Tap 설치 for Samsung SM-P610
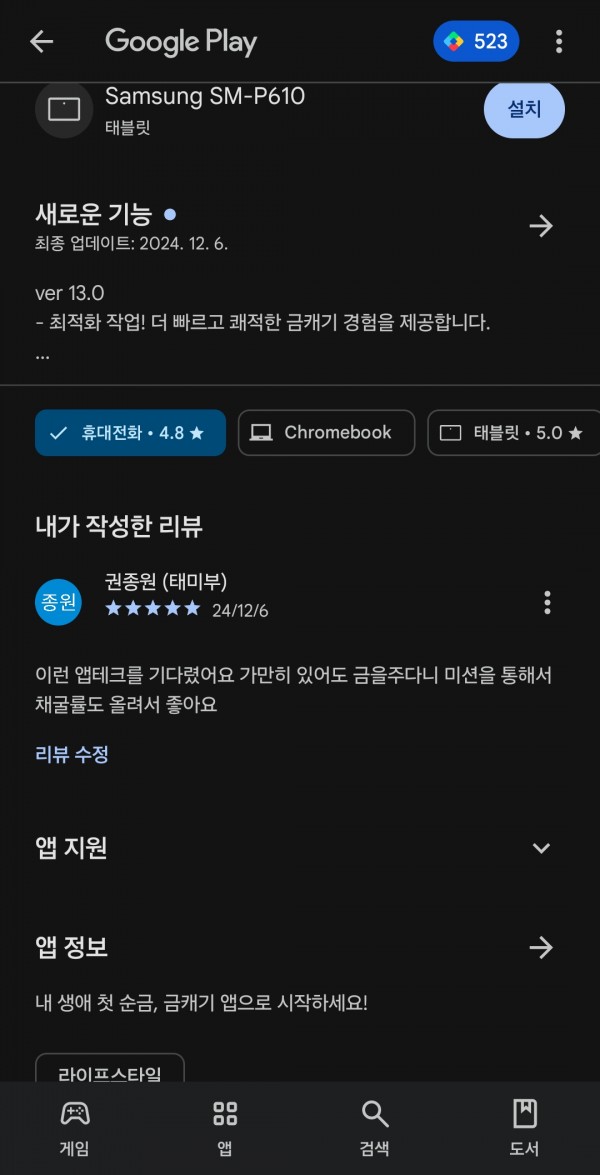The image size is (600, 1175). point(524,109)
